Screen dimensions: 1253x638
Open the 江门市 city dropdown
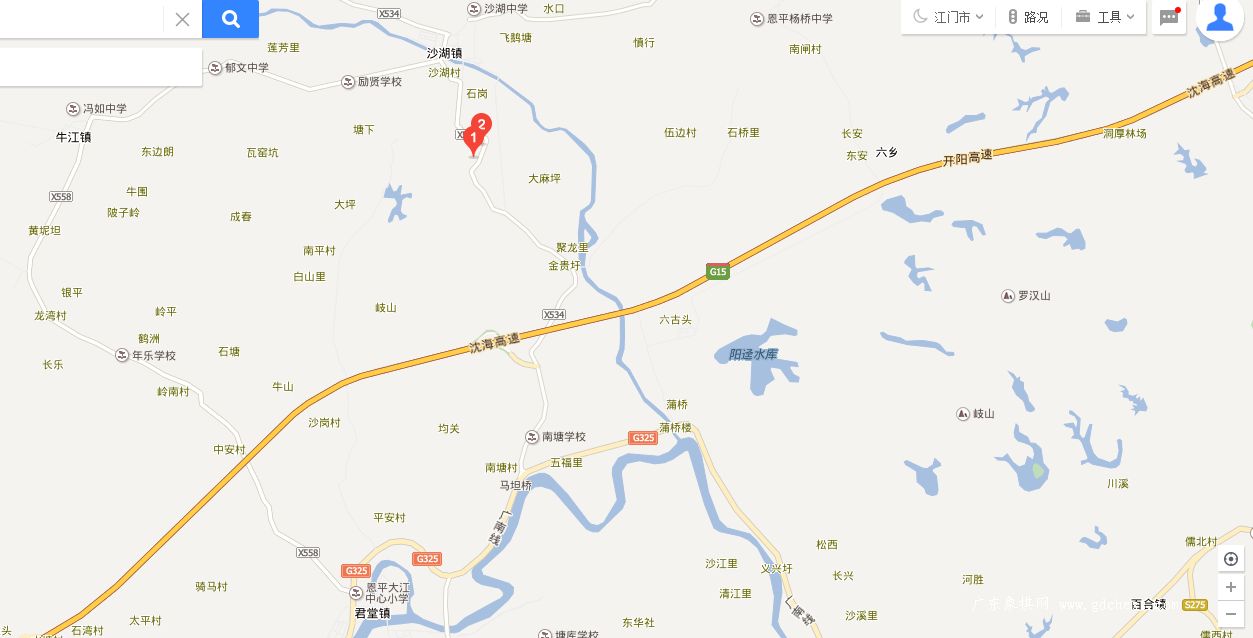[948, 17]
